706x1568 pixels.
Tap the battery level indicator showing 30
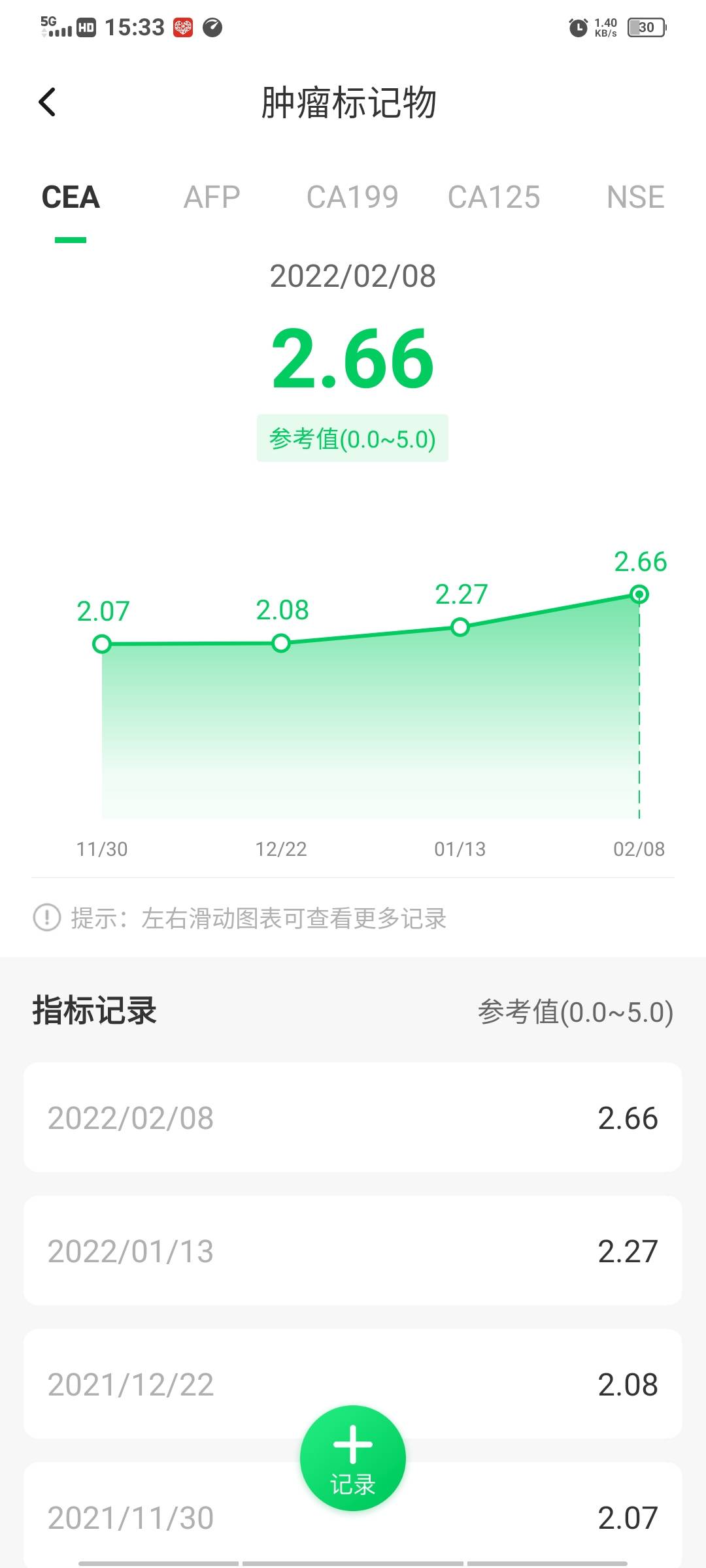coord(645,27)
